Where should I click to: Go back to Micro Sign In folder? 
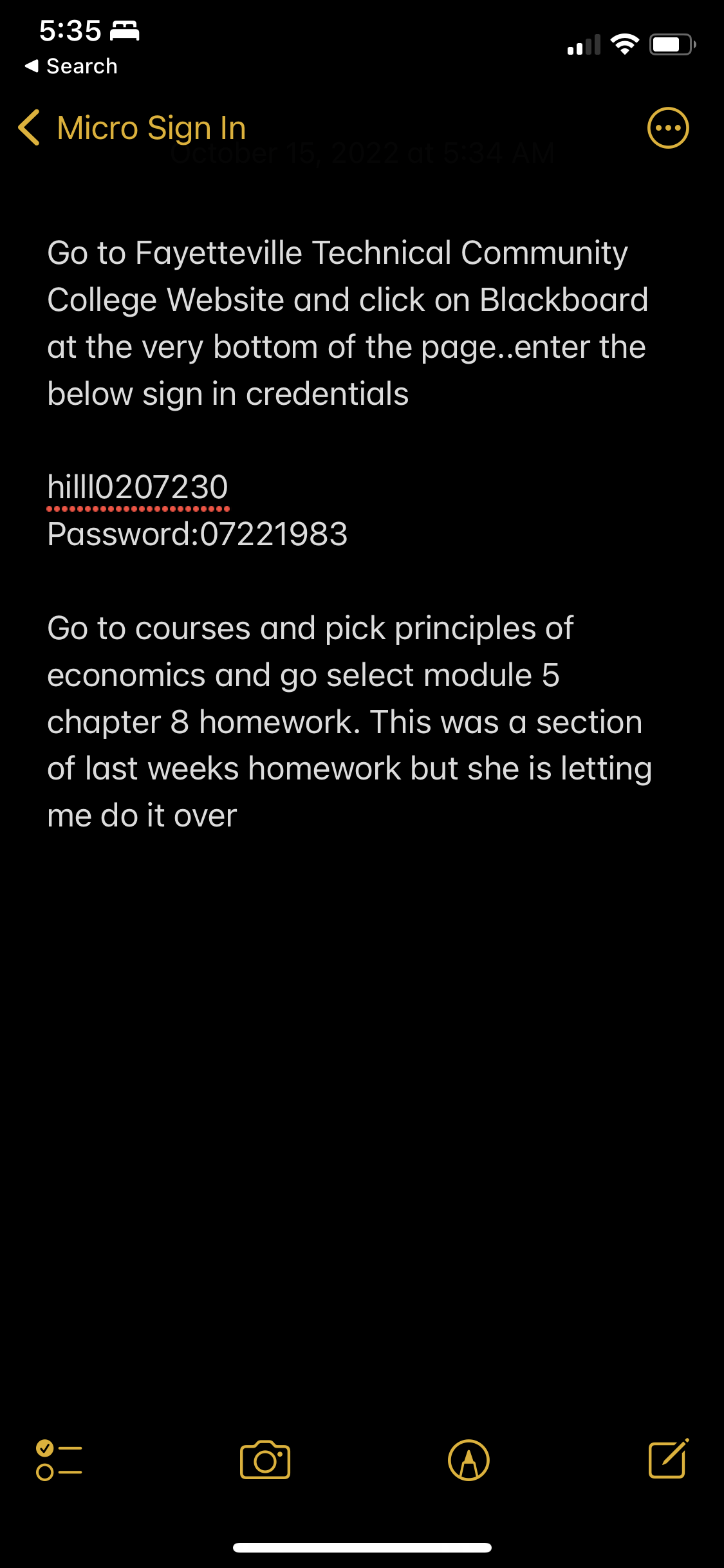(132, 127)
